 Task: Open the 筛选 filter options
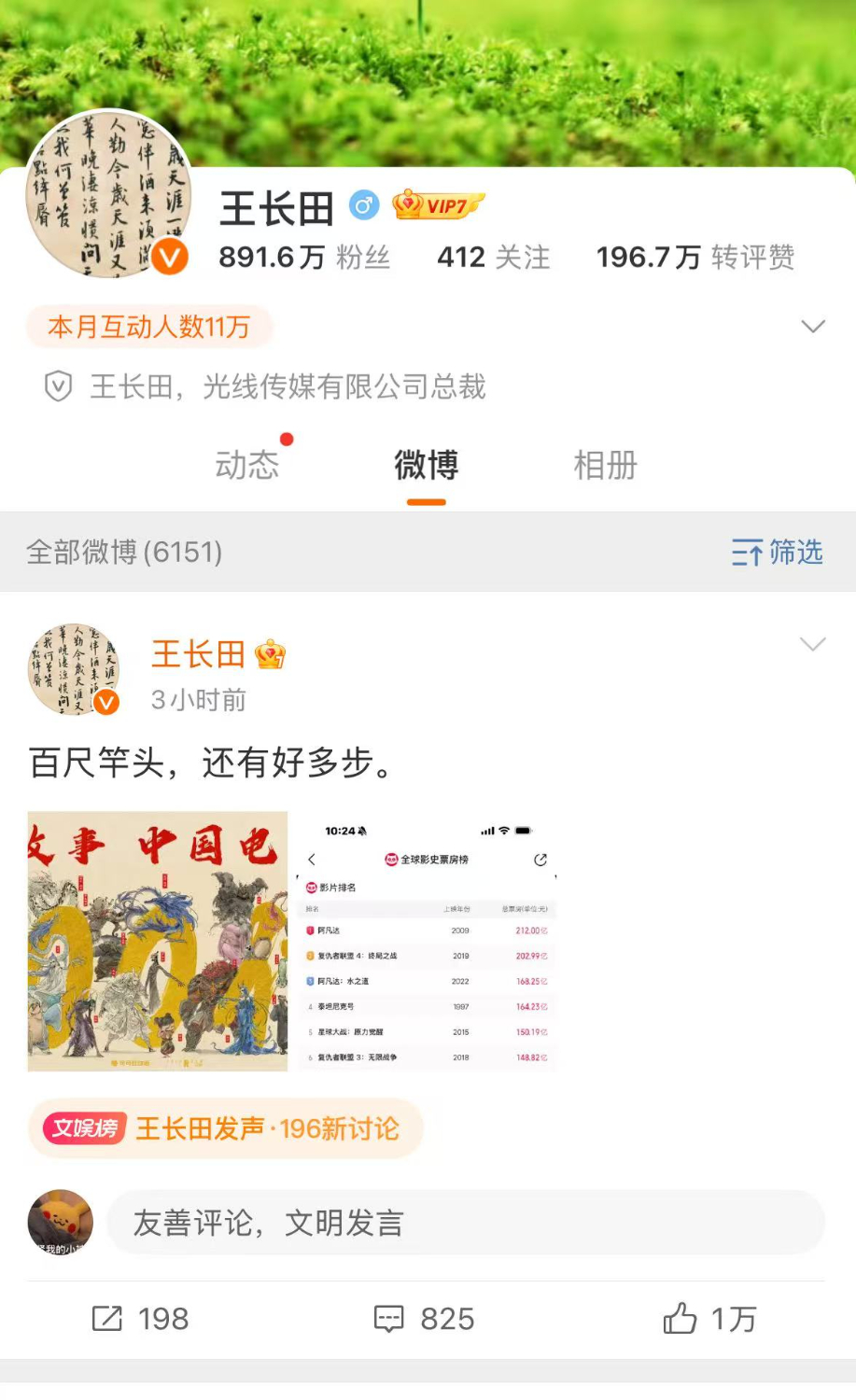(777, 553)
